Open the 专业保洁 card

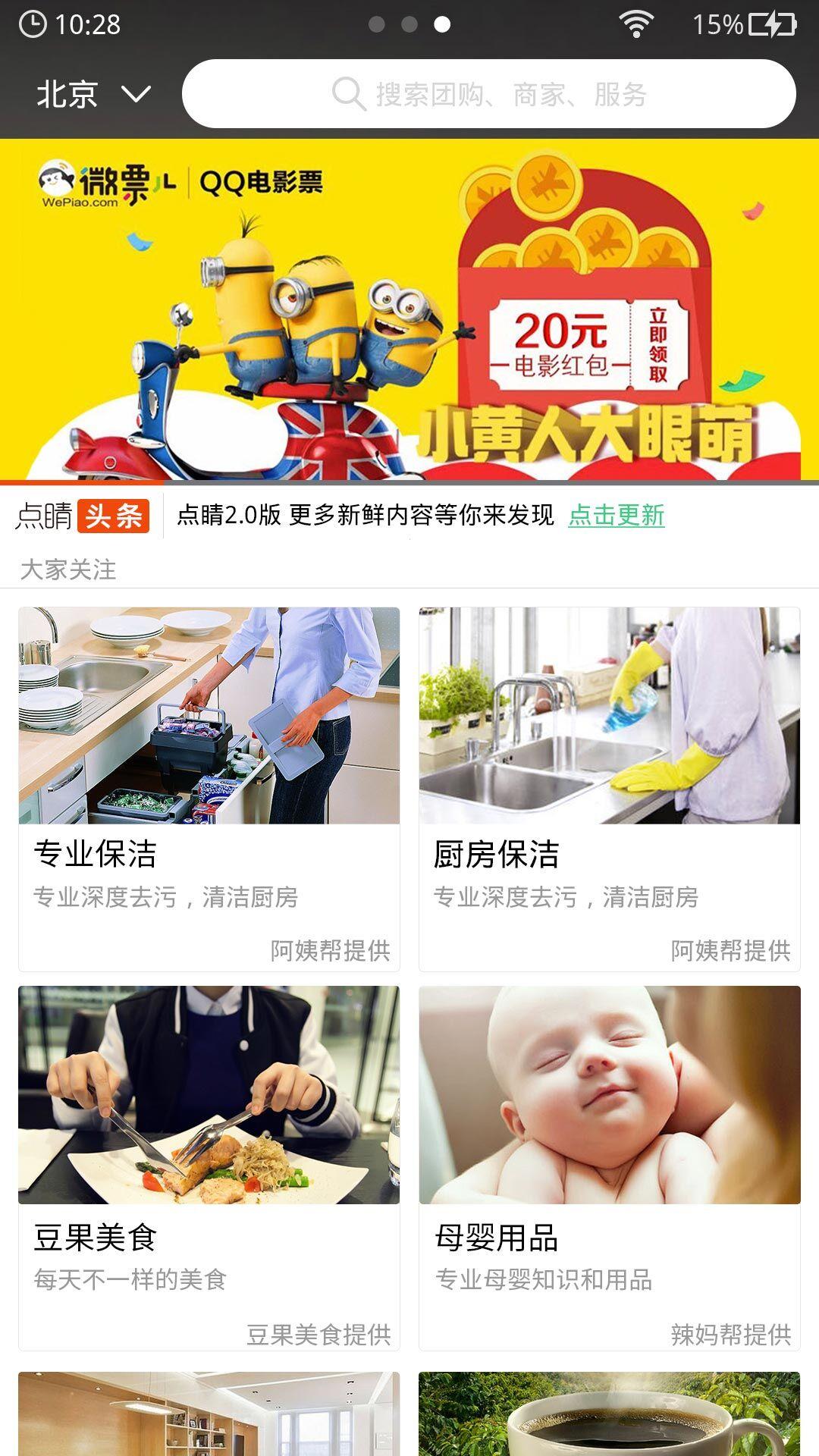[209, 789]
